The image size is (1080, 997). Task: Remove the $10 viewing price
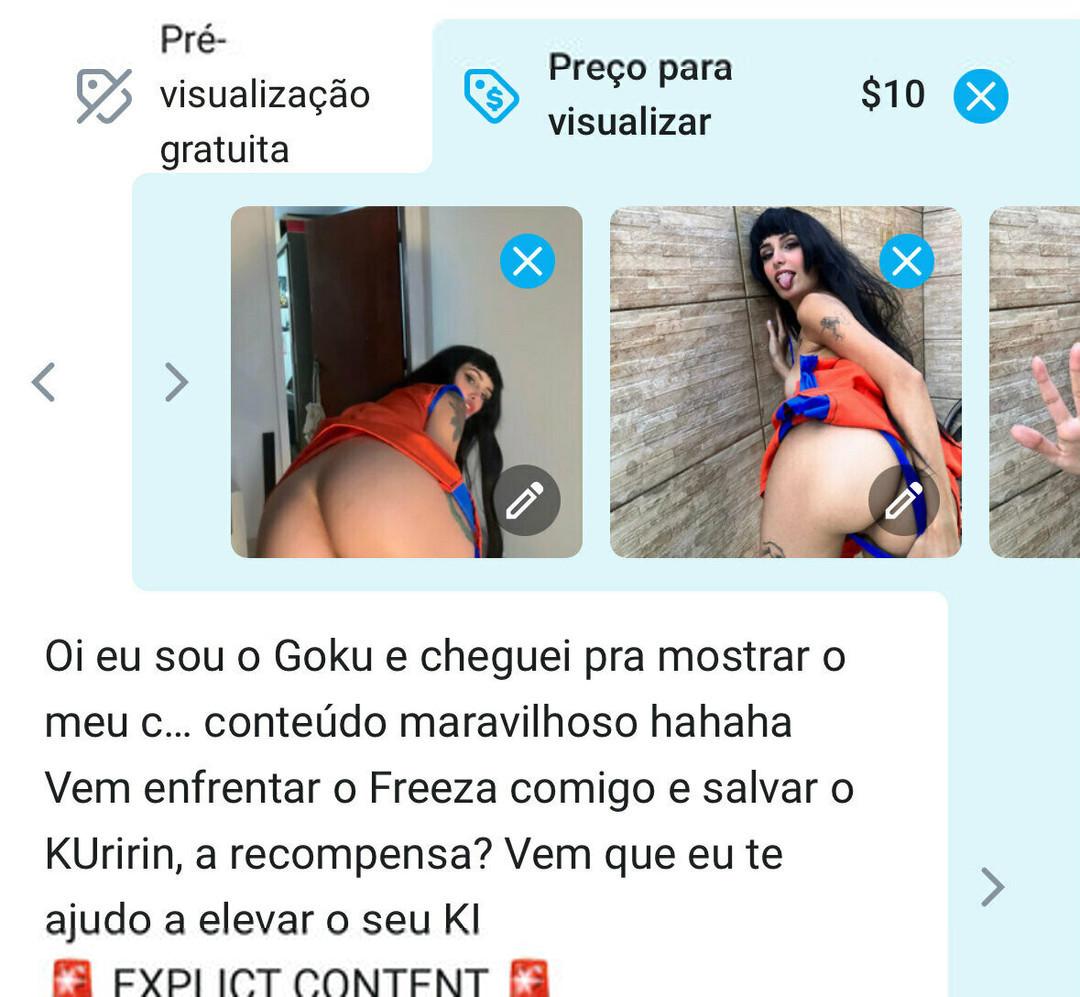pyautogui.click(x=981, y=97)
